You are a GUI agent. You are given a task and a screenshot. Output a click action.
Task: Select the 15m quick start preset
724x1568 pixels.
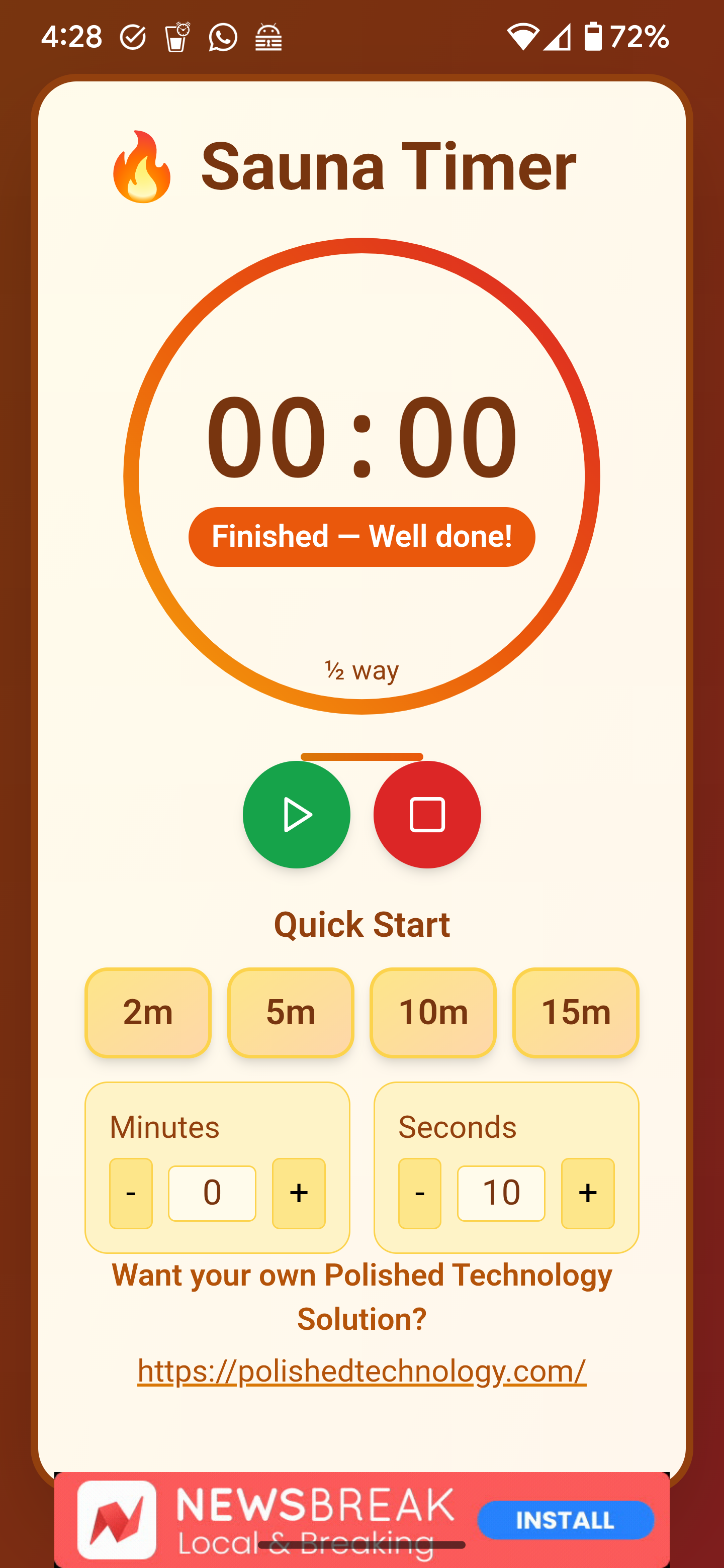tap(575, 1012)
